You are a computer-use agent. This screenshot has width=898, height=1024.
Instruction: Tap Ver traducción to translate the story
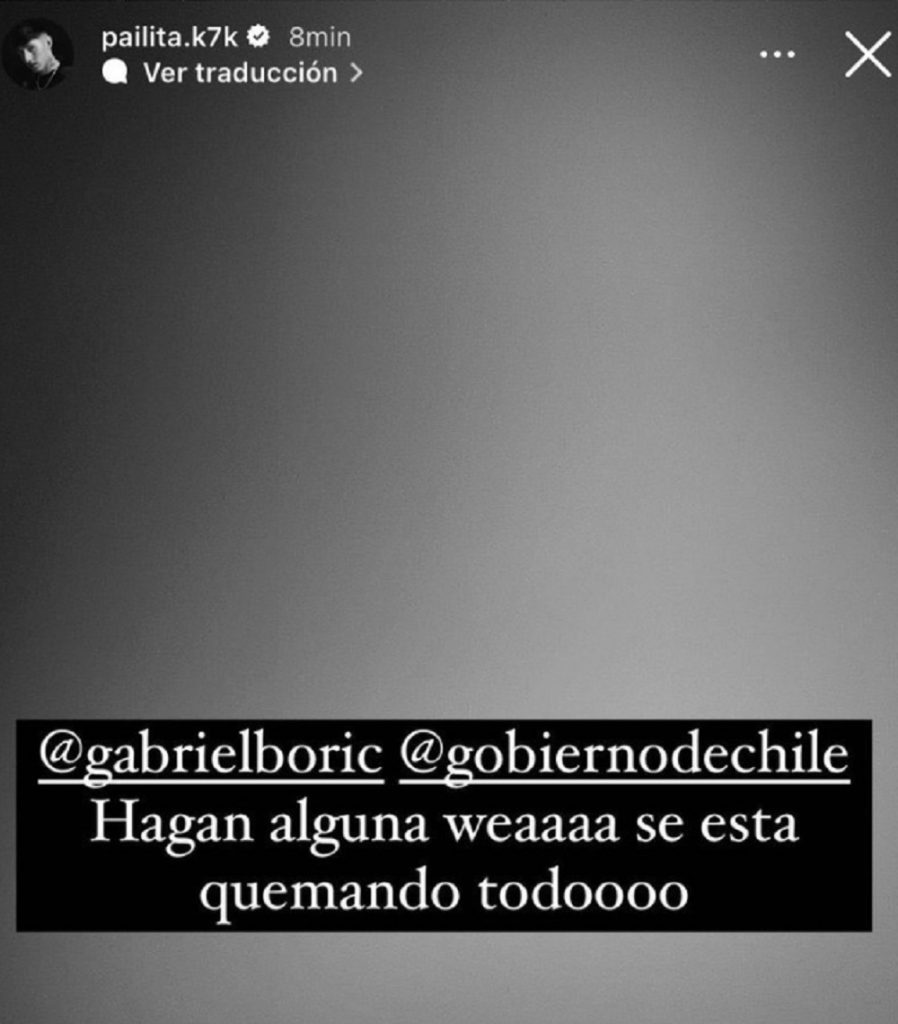(x=238, y=73)
